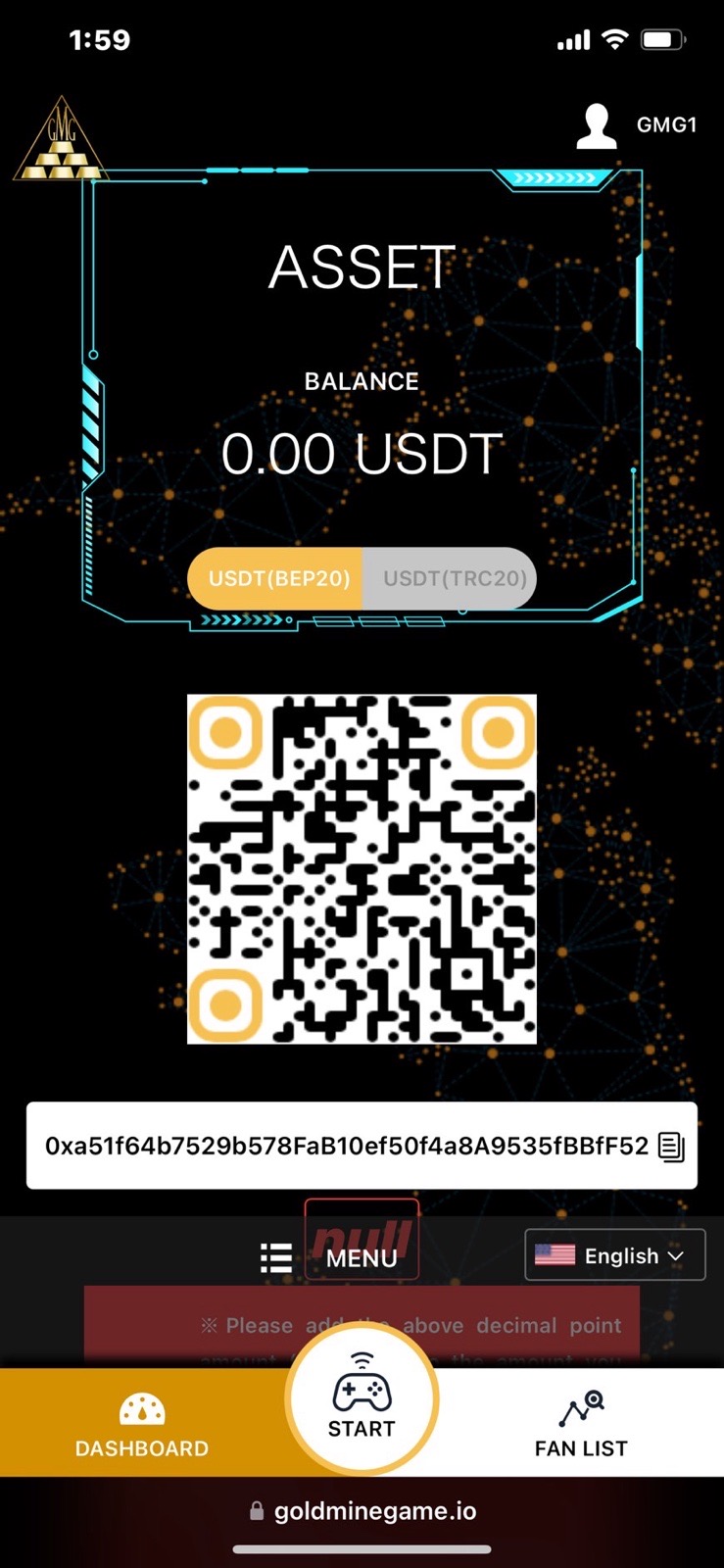Copy the wallet address
The height and width of the screenshot is (1568, 724).
[671, 1146]
